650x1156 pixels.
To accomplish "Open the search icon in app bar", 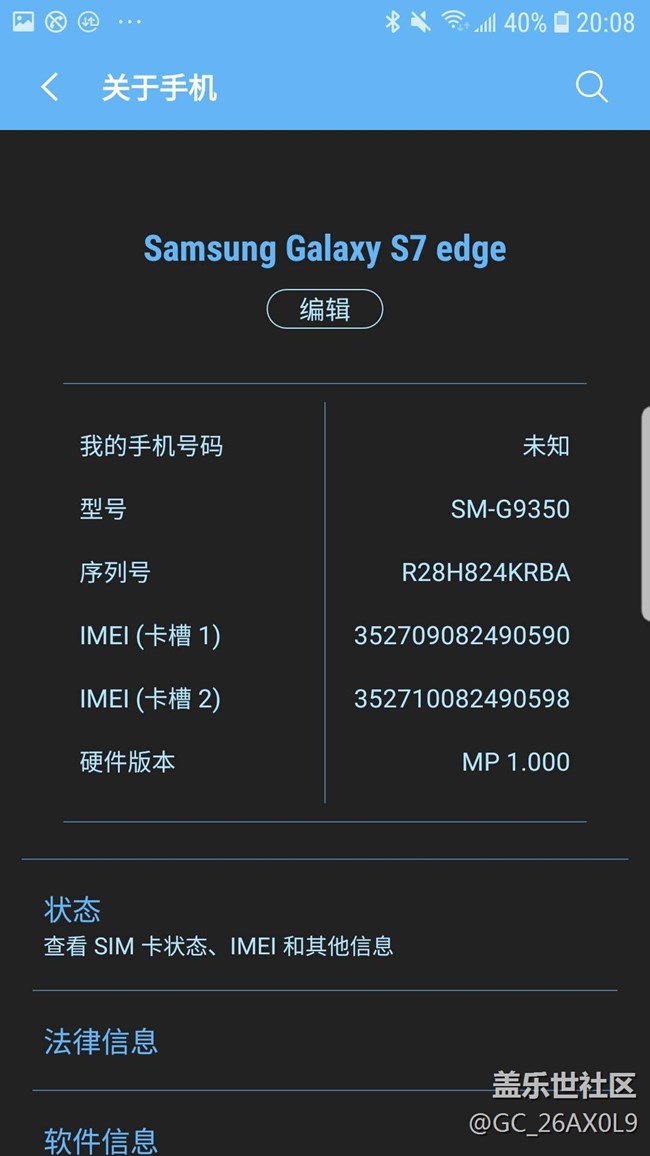I will point(591,88).
